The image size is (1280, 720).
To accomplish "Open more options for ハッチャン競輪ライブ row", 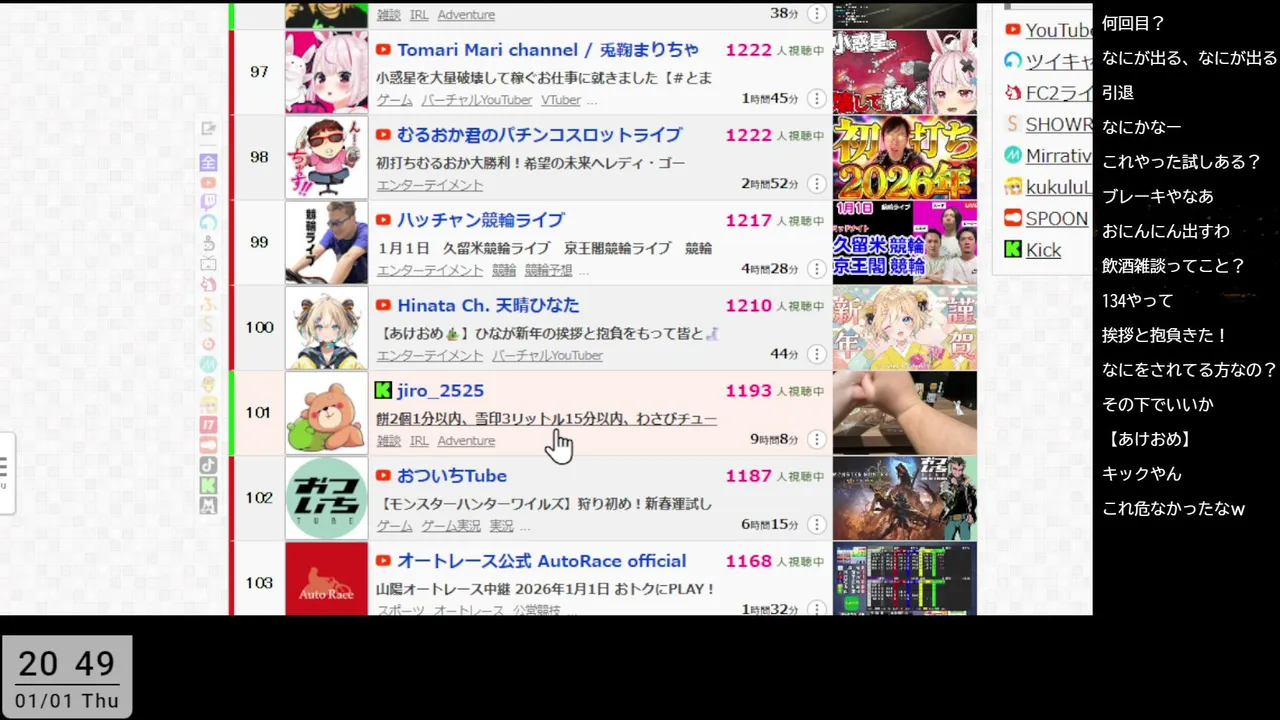I will pos(817,269).
